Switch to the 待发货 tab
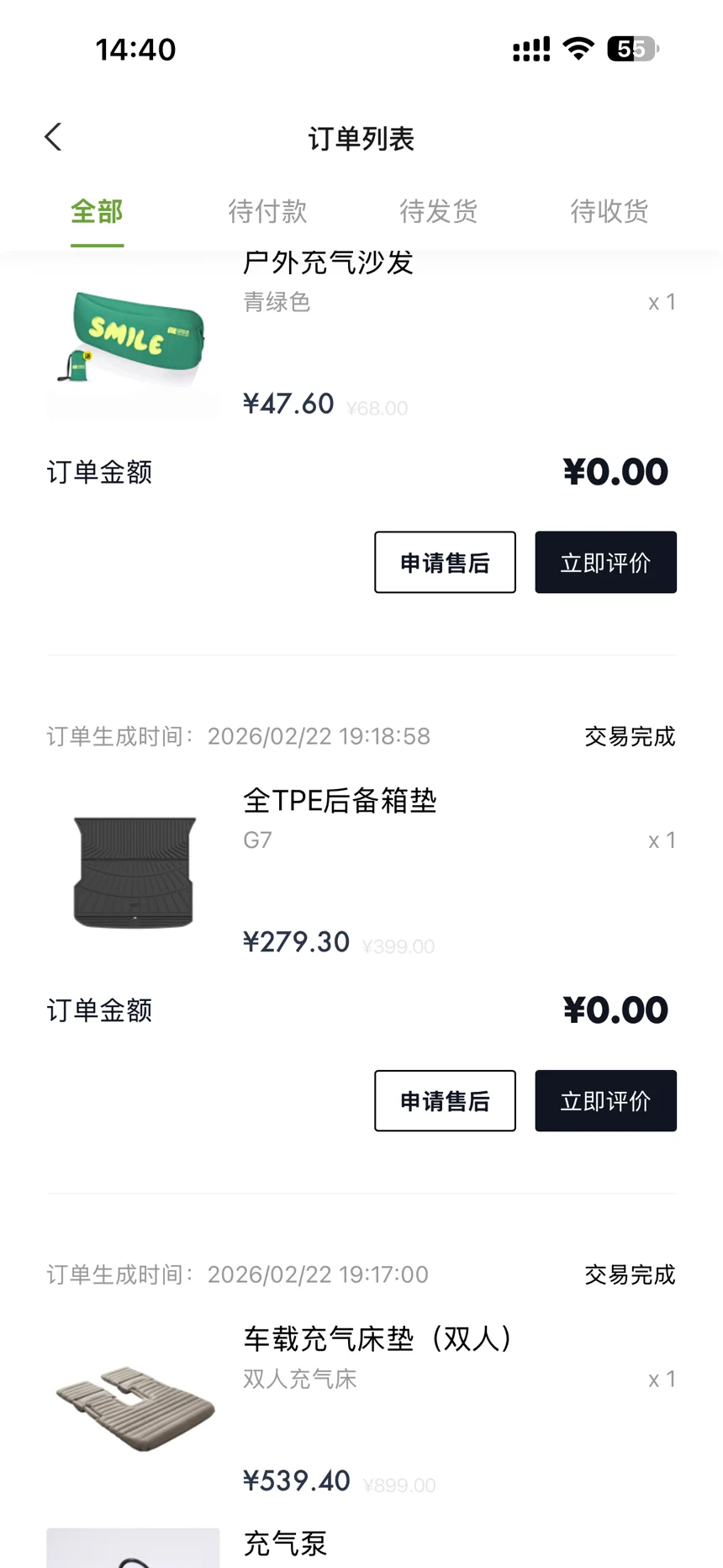Screen dimensions: 723x1568 tap(438, 211)
